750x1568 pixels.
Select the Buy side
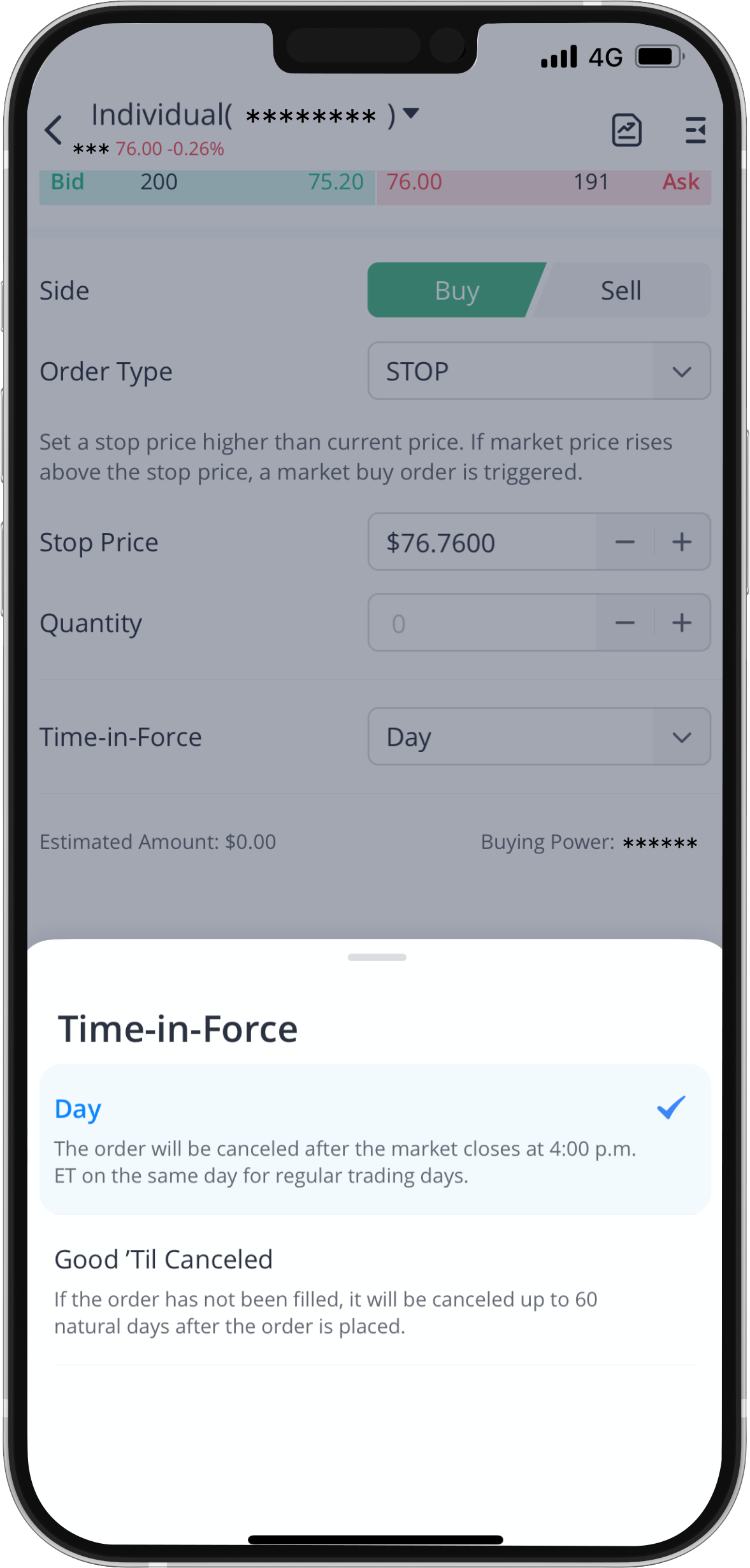[x=456, y=291]
